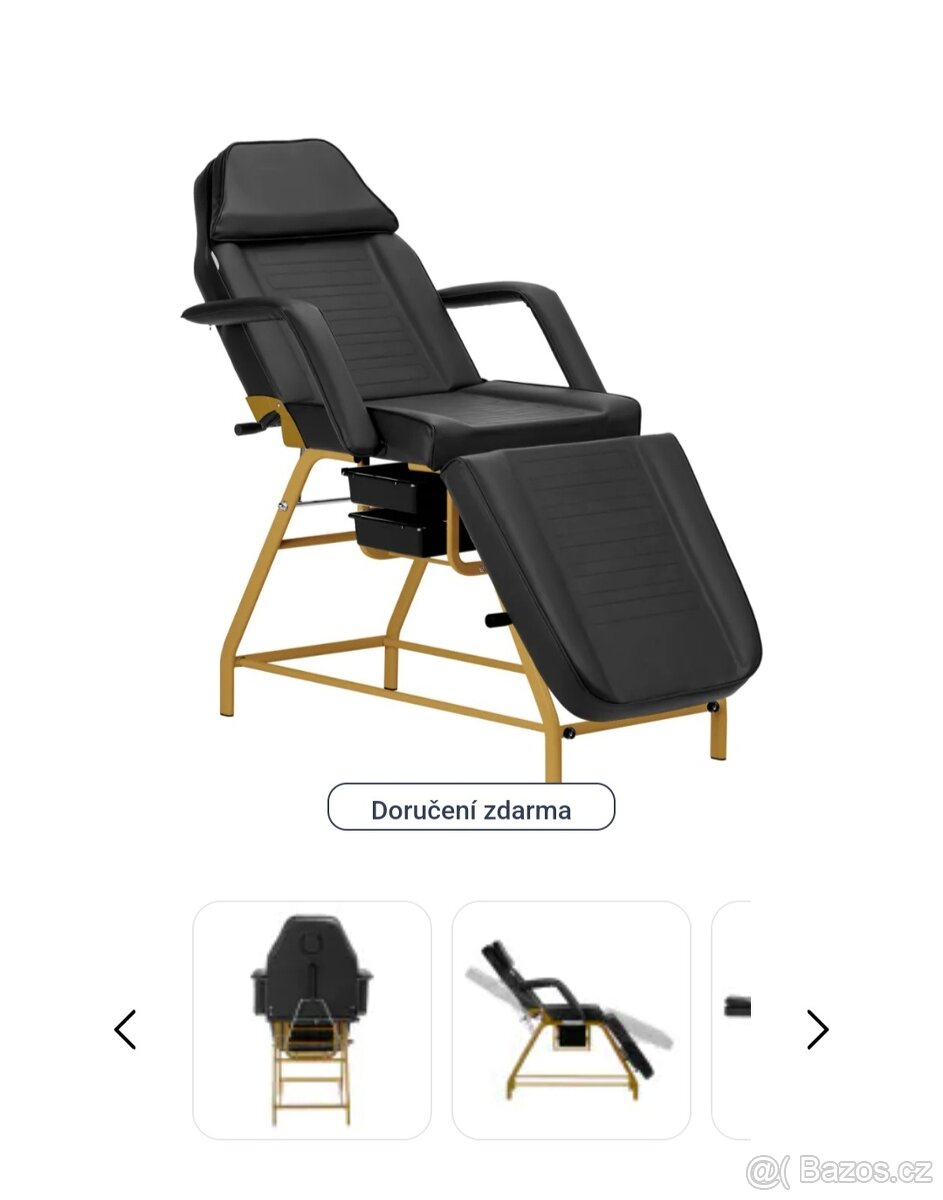
Task: Go to the previous gallery thumbnails
Action: click(x=125, y=1029)
